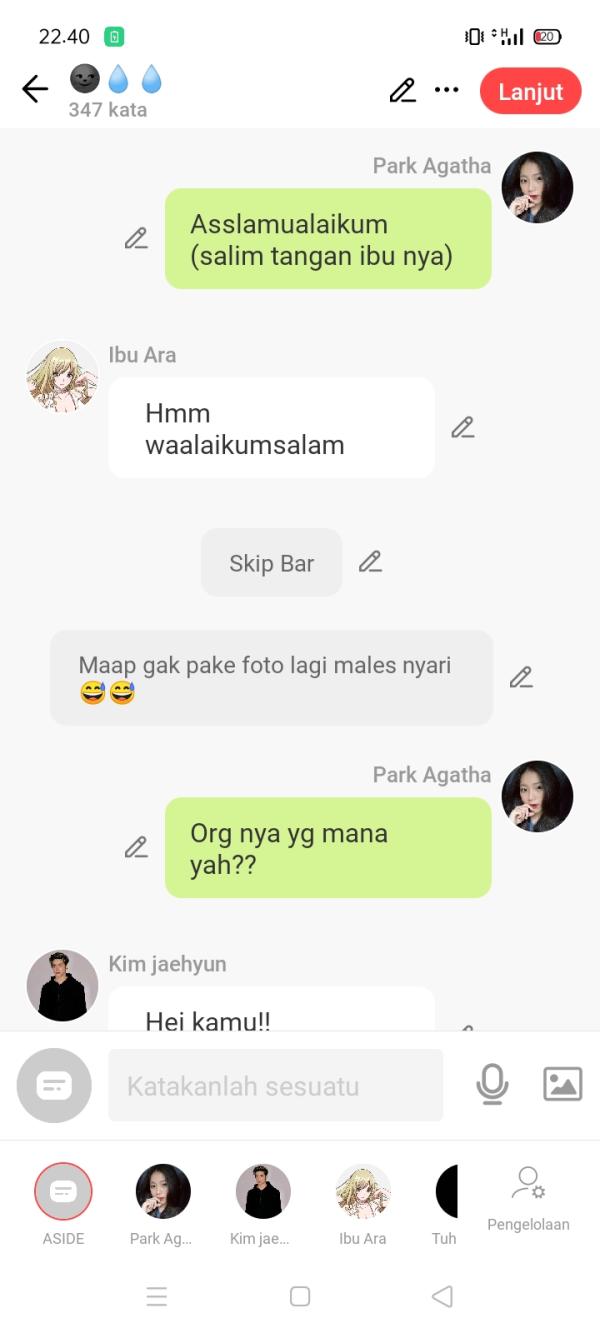This screenshot has height=1333, width=600.
Task: Switch speaker to Ibu Ara
Action: [362, 1192]
